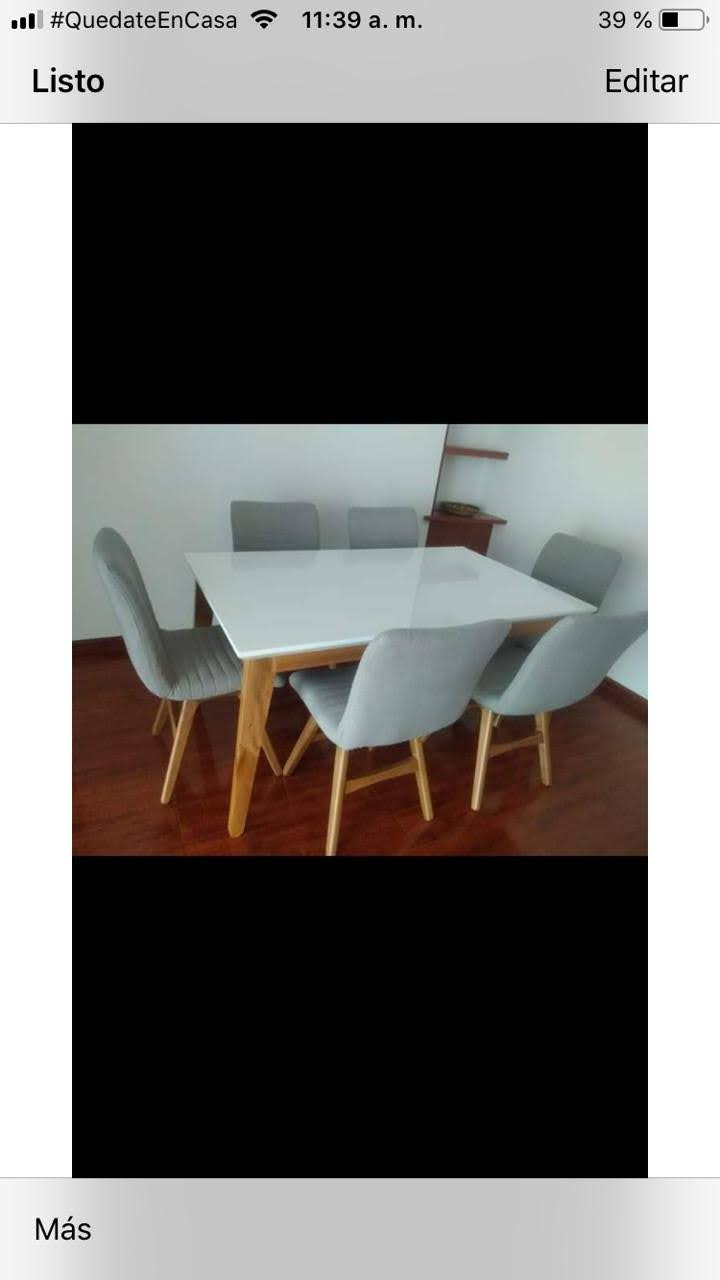Tap Listo to close the viewer
The width and height of the screenshot is (720, 1280).
pyautogui.click(x=68, y=81)
